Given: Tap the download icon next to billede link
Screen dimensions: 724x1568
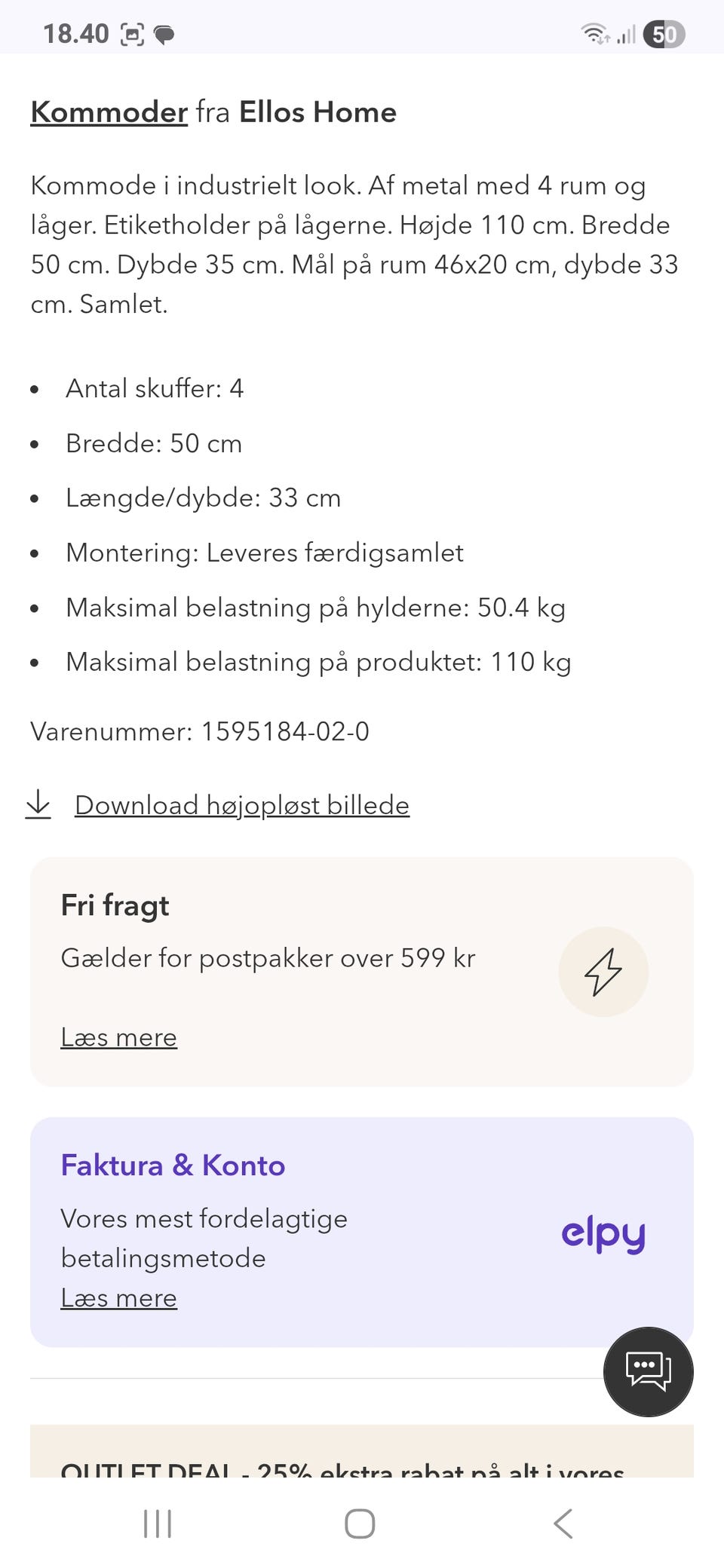Looking at the screenshot, I should click(38, 804).
